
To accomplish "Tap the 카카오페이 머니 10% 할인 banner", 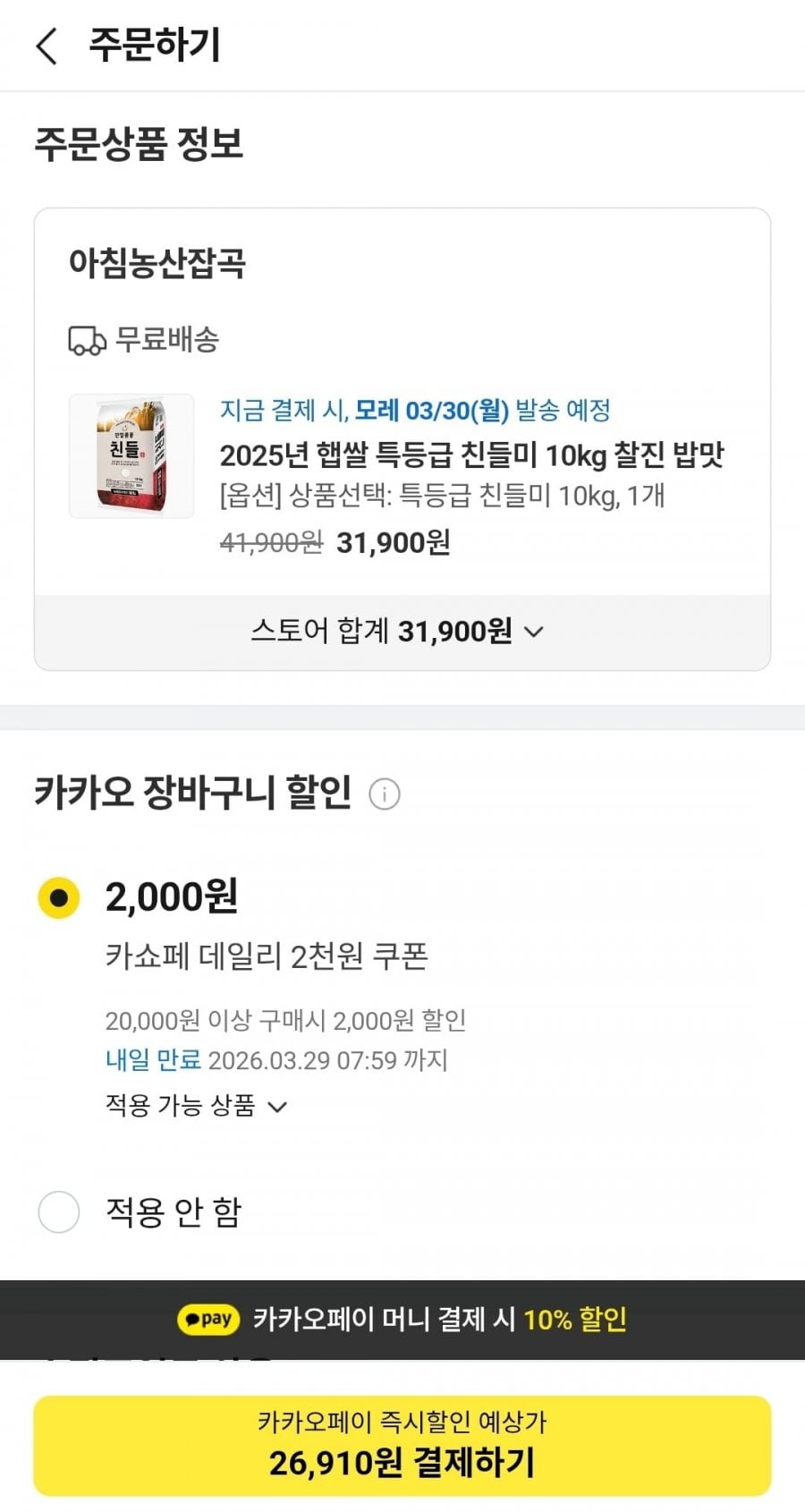I will point(402,1319).
